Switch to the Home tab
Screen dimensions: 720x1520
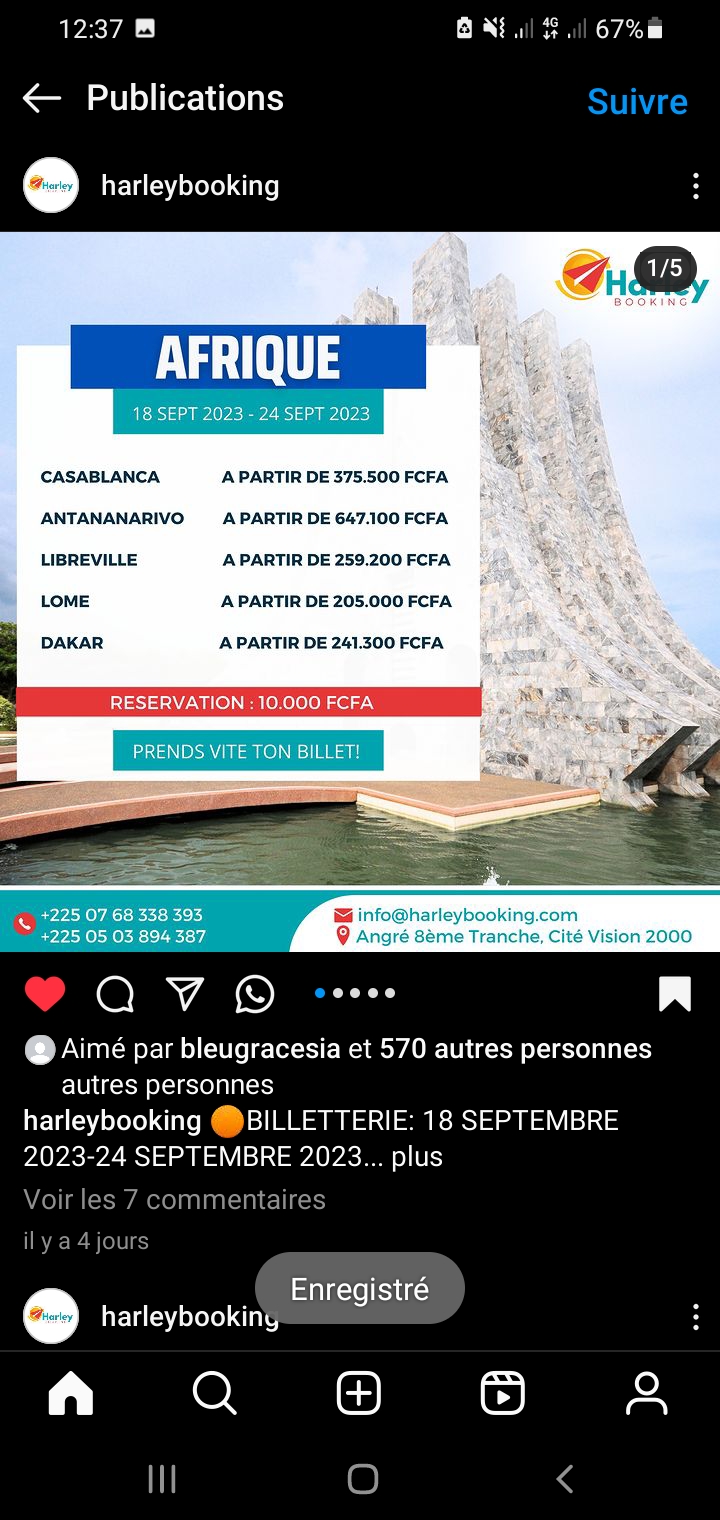[x=71, y=1393]
